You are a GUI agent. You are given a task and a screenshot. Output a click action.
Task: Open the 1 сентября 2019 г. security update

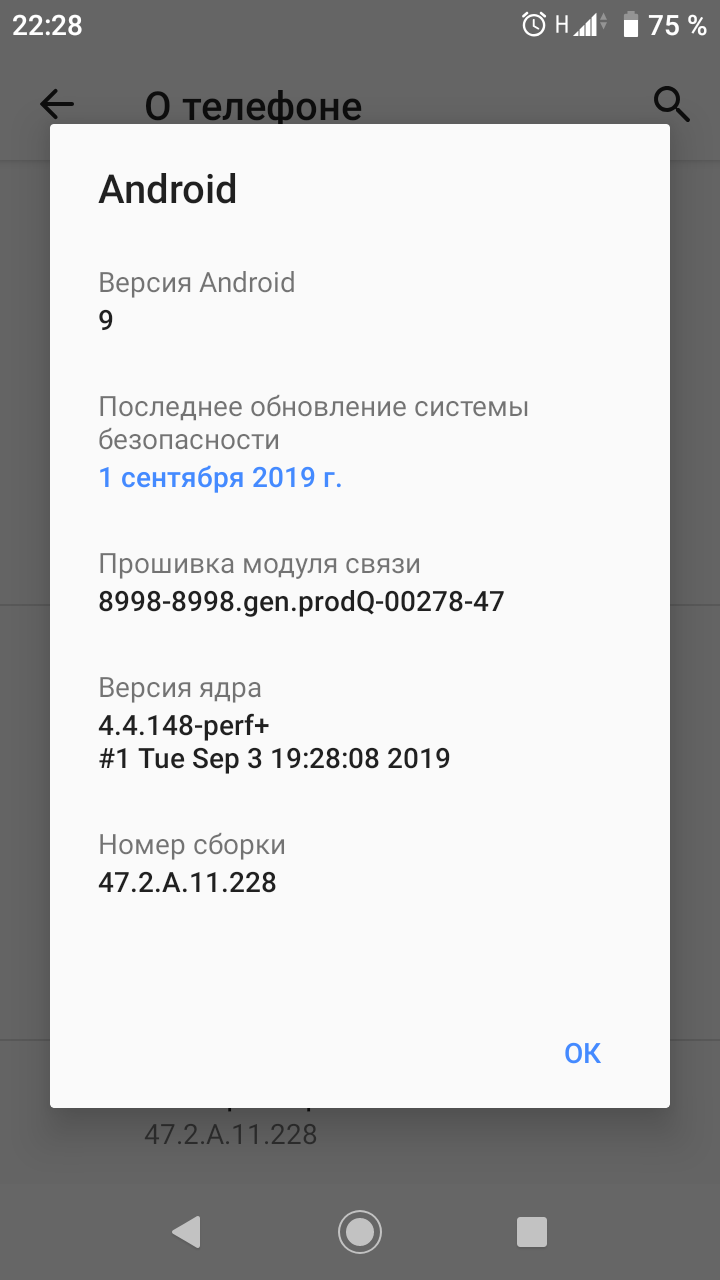pos(220,477)
